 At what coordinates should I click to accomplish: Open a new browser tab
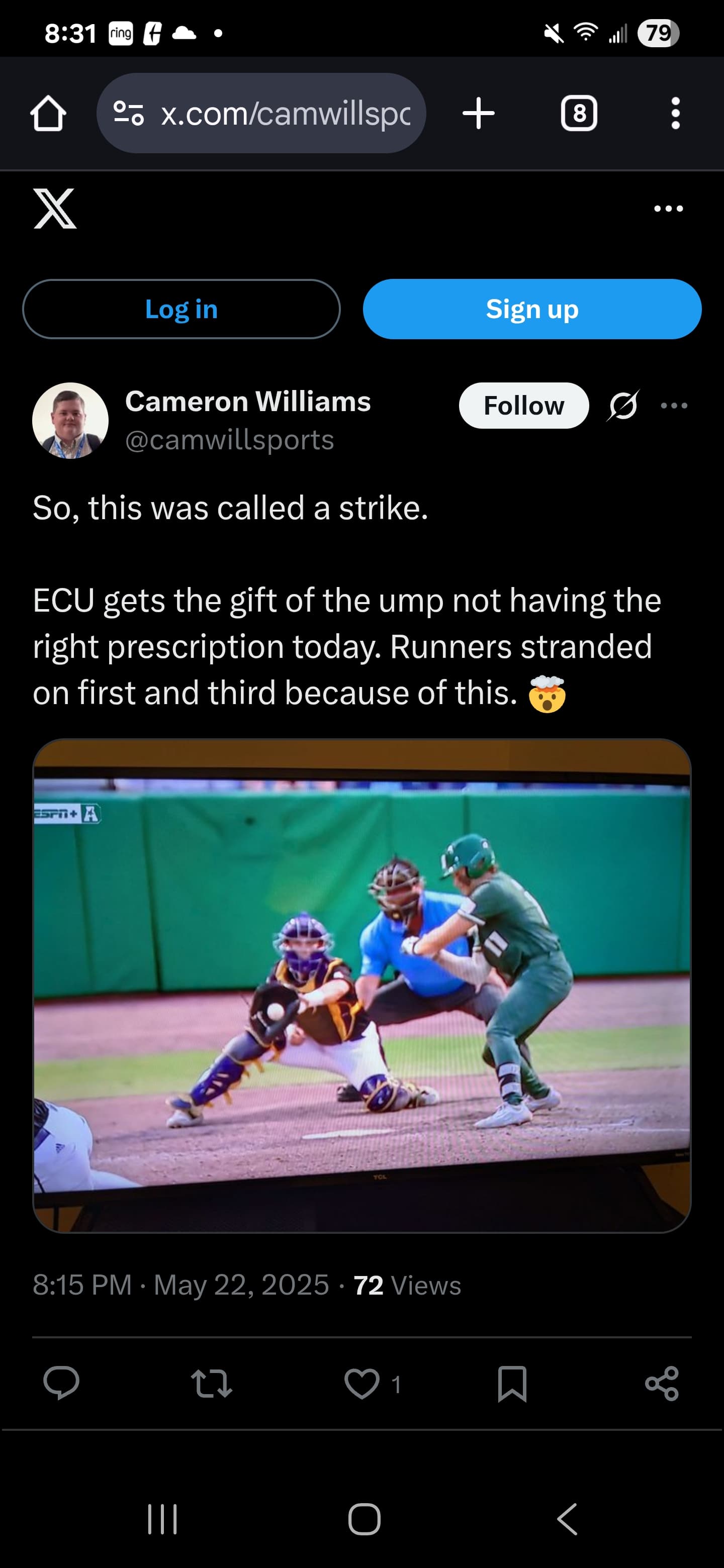coord(479,113)
